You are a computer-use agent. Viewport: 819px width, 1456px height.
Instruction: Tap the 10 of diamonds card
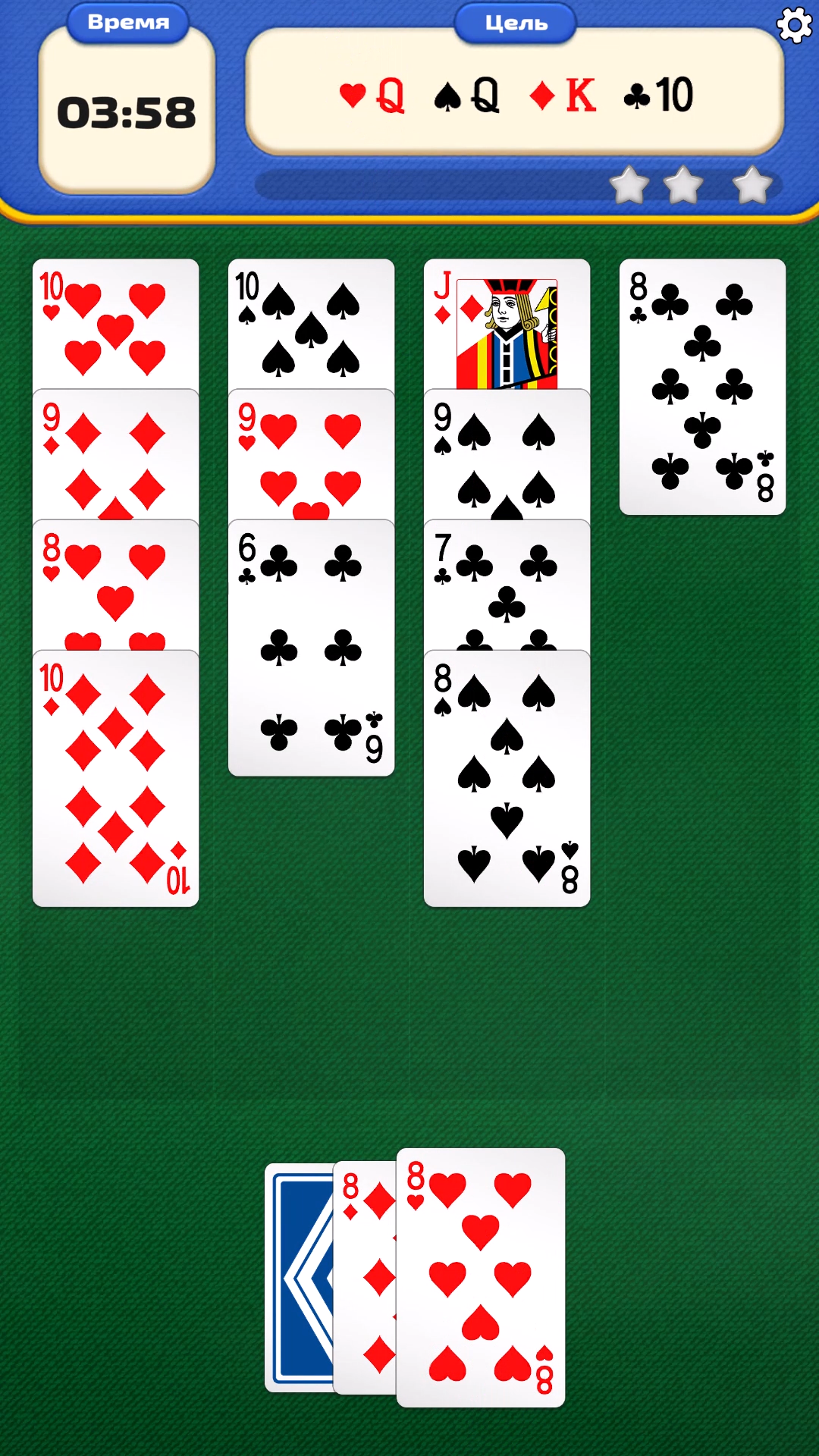[x=115, y=778]
